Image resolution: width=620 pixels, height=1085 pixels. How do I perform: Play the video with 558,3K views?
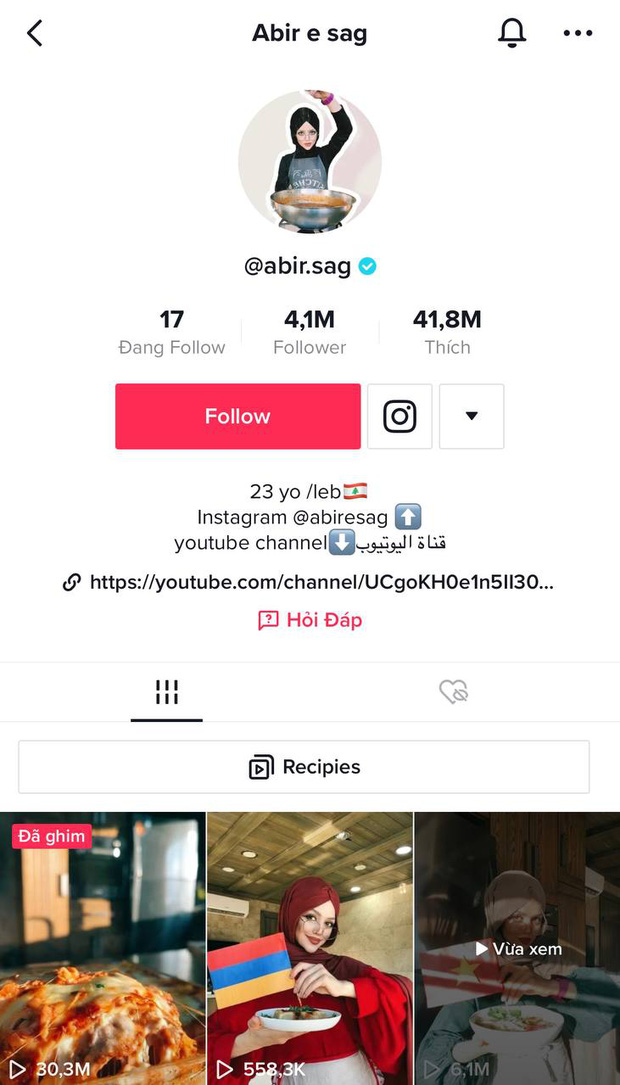(x=310, y=948)
